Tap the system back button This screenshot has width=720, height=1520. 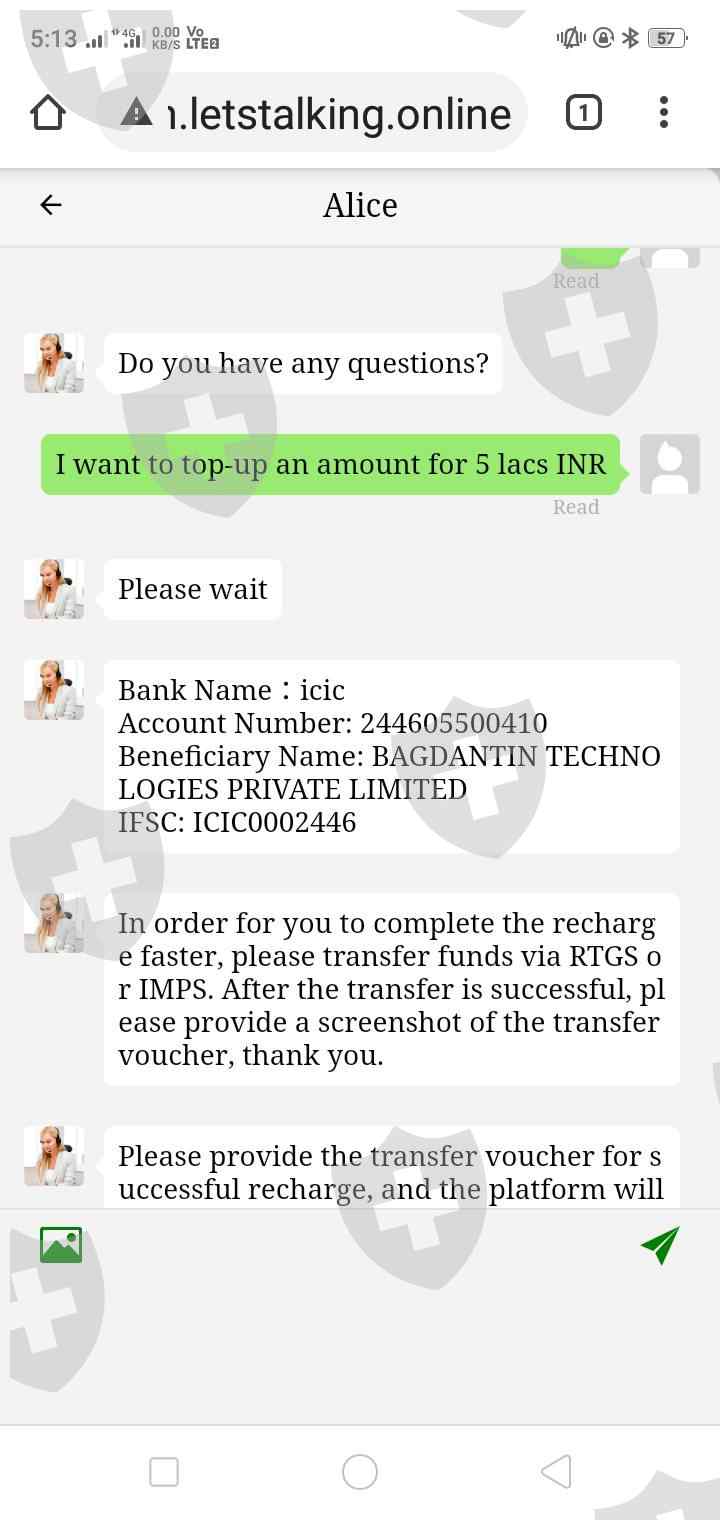pos(556,1472)
